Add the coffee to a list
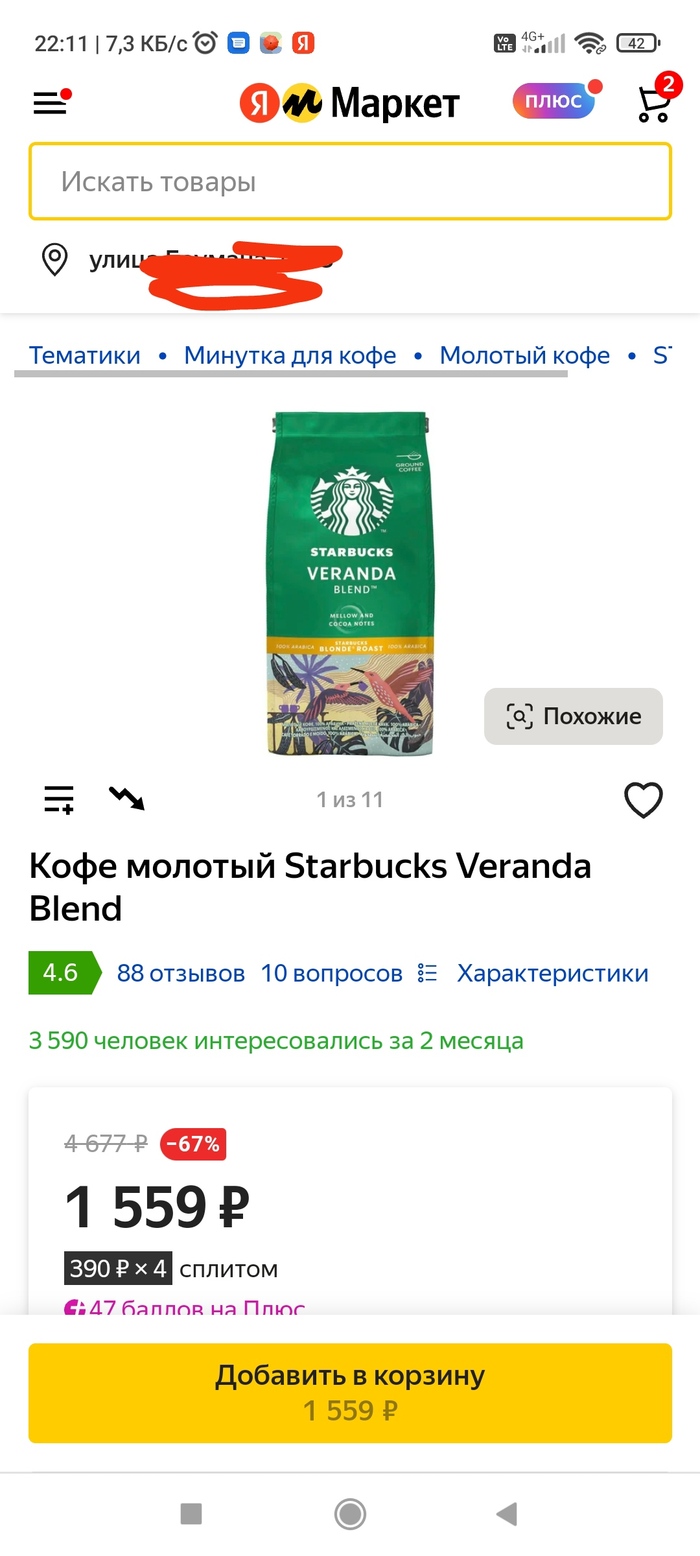Viewport: 700px width, 1556px height. pos(59,799)
